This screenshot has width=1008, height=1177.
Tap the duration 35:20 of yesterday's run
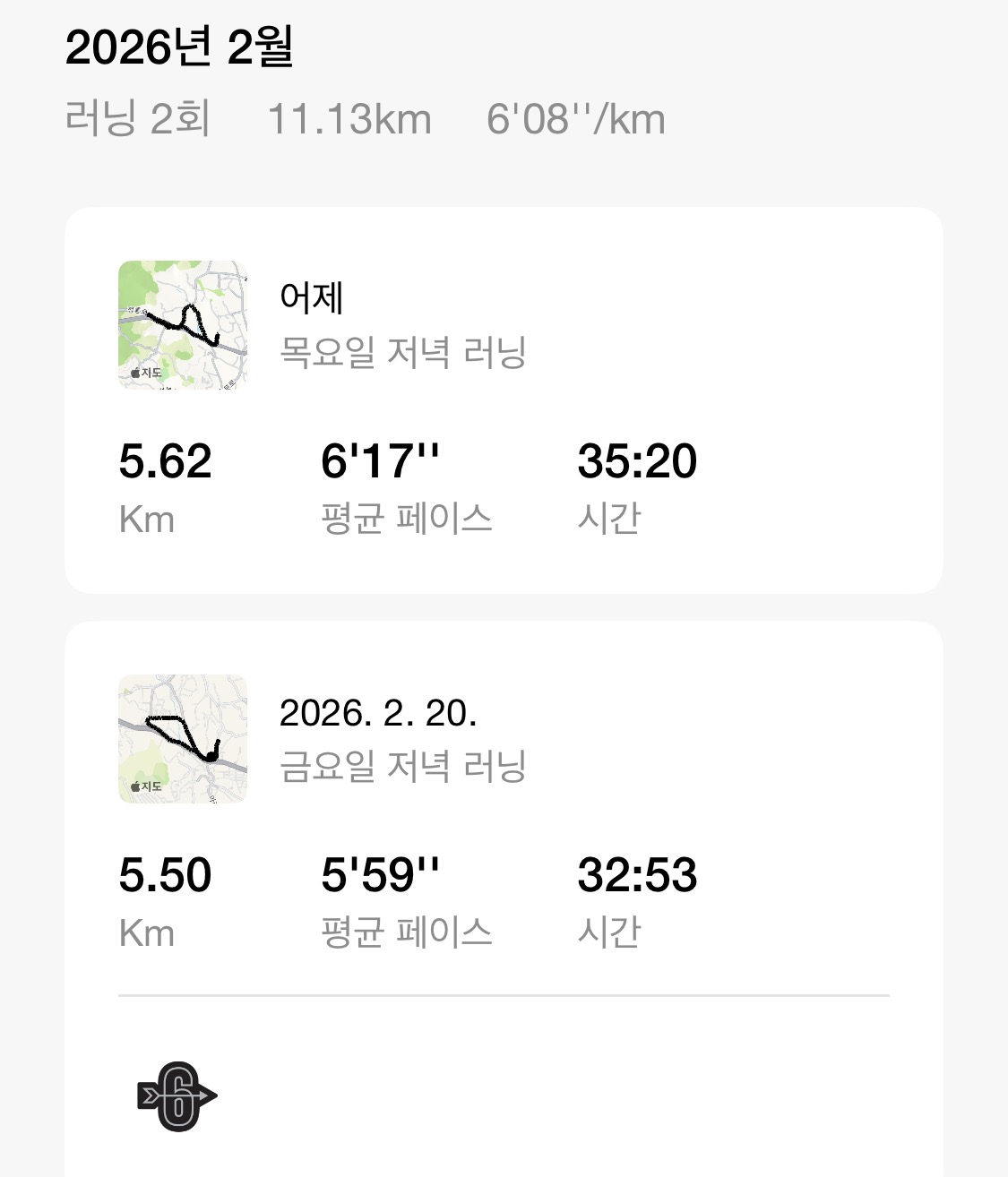tap(639, 461)
